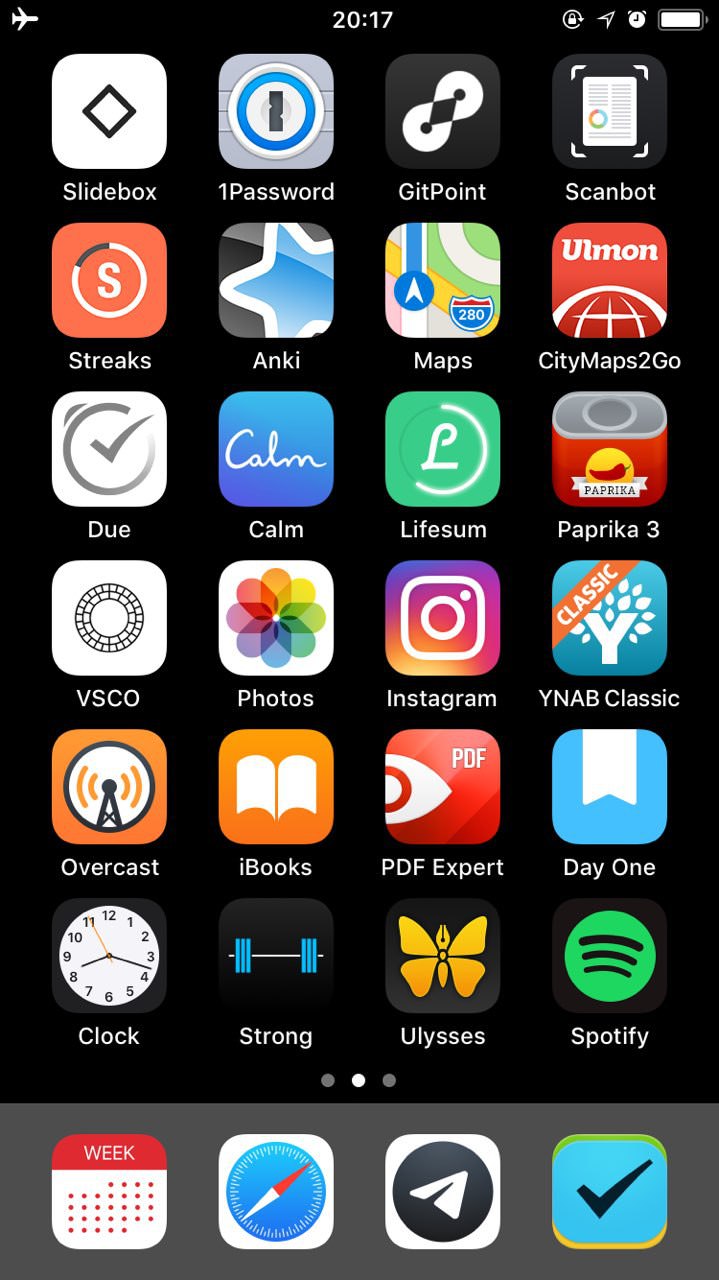Launch Paprika 3

tap(610, 449)
